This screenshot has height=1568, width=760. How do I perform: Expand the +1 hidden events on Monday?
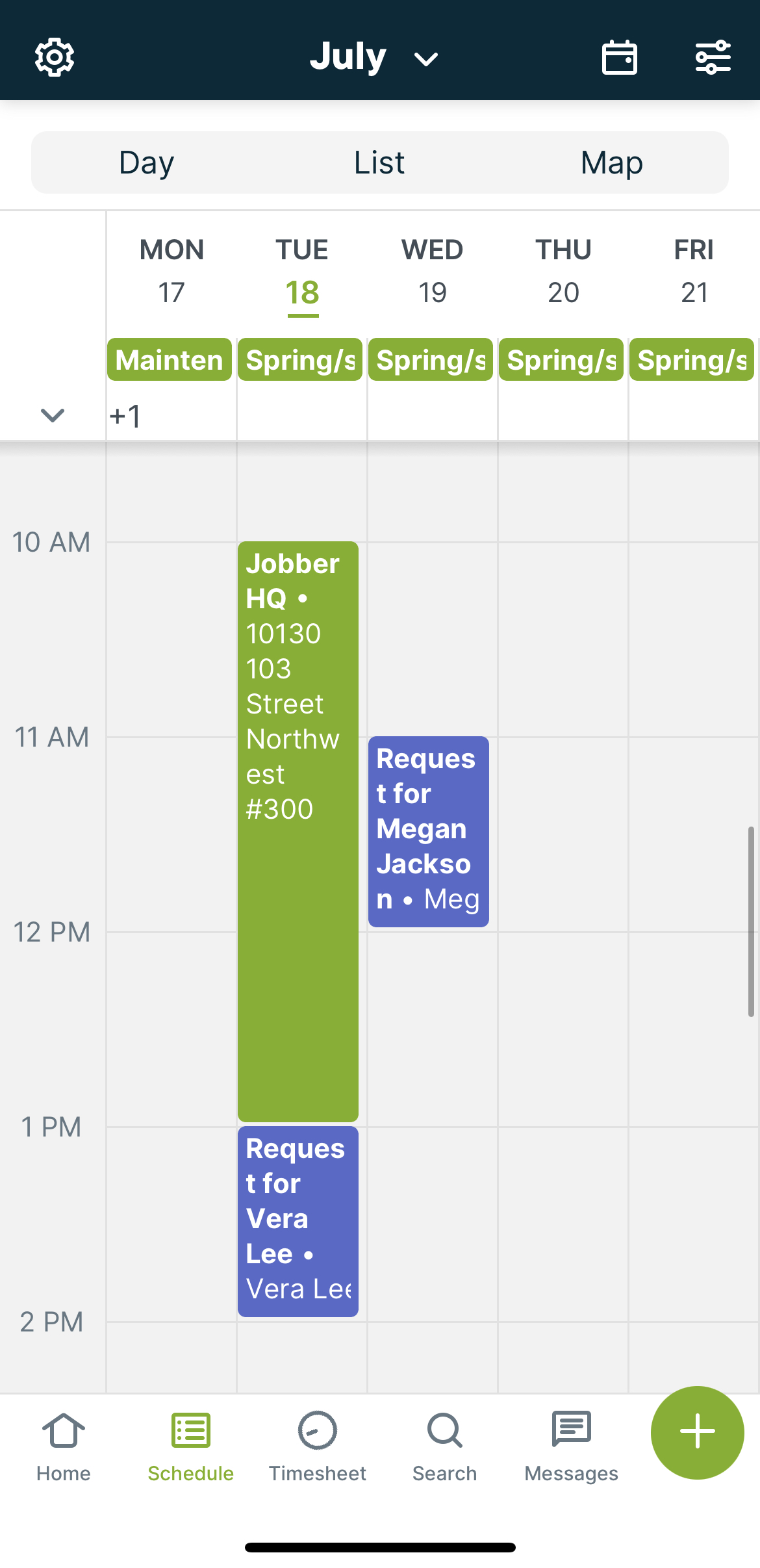point(126,418)
